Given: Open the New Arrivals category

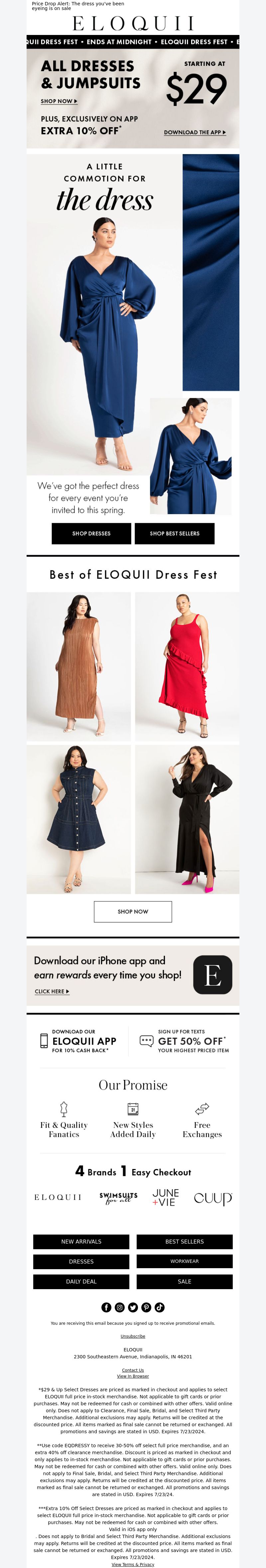Looking at the screenshot, I should point(81,1241).
